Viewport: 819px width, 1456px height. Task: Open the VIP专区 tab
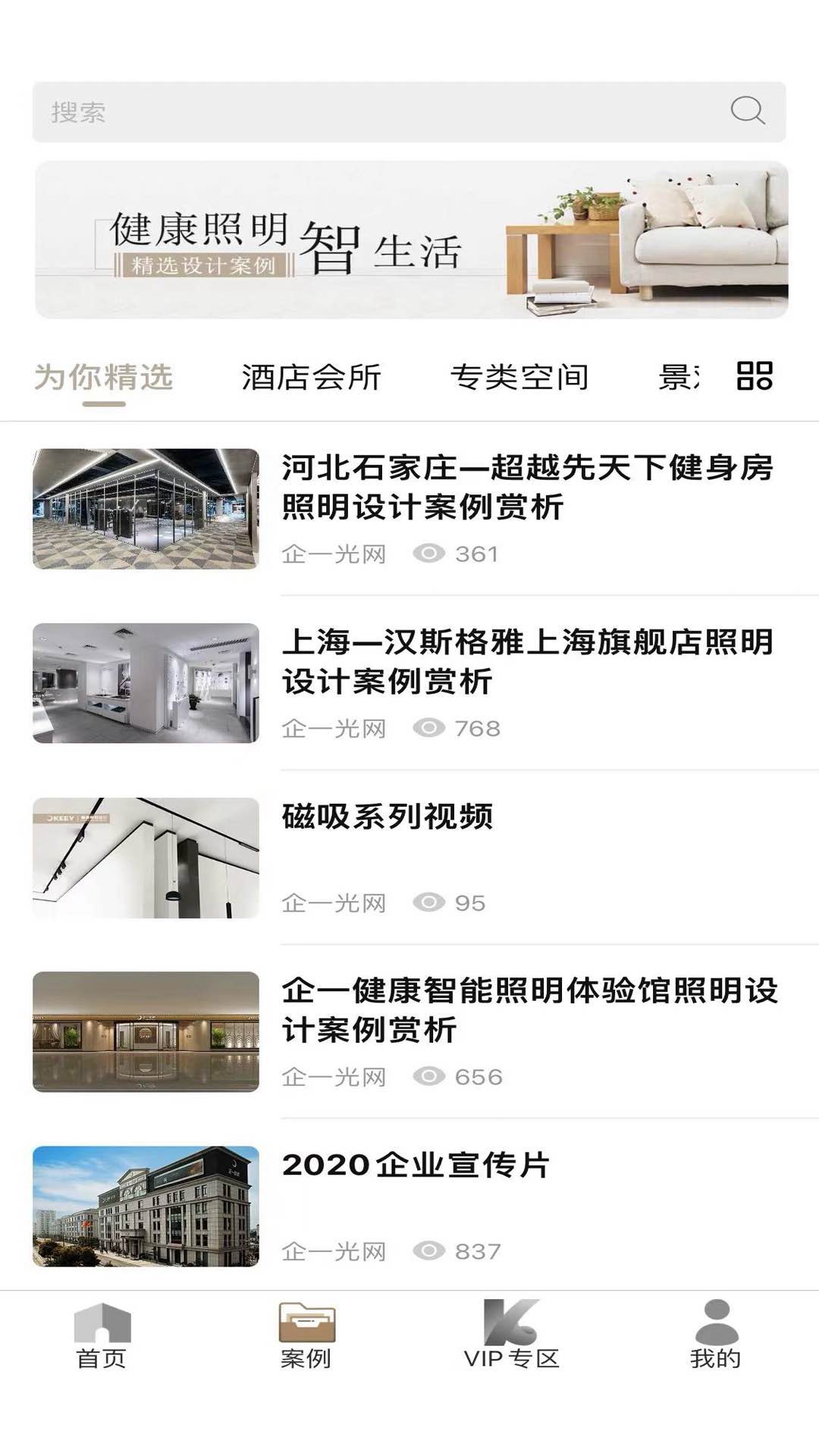(511, 1335)
